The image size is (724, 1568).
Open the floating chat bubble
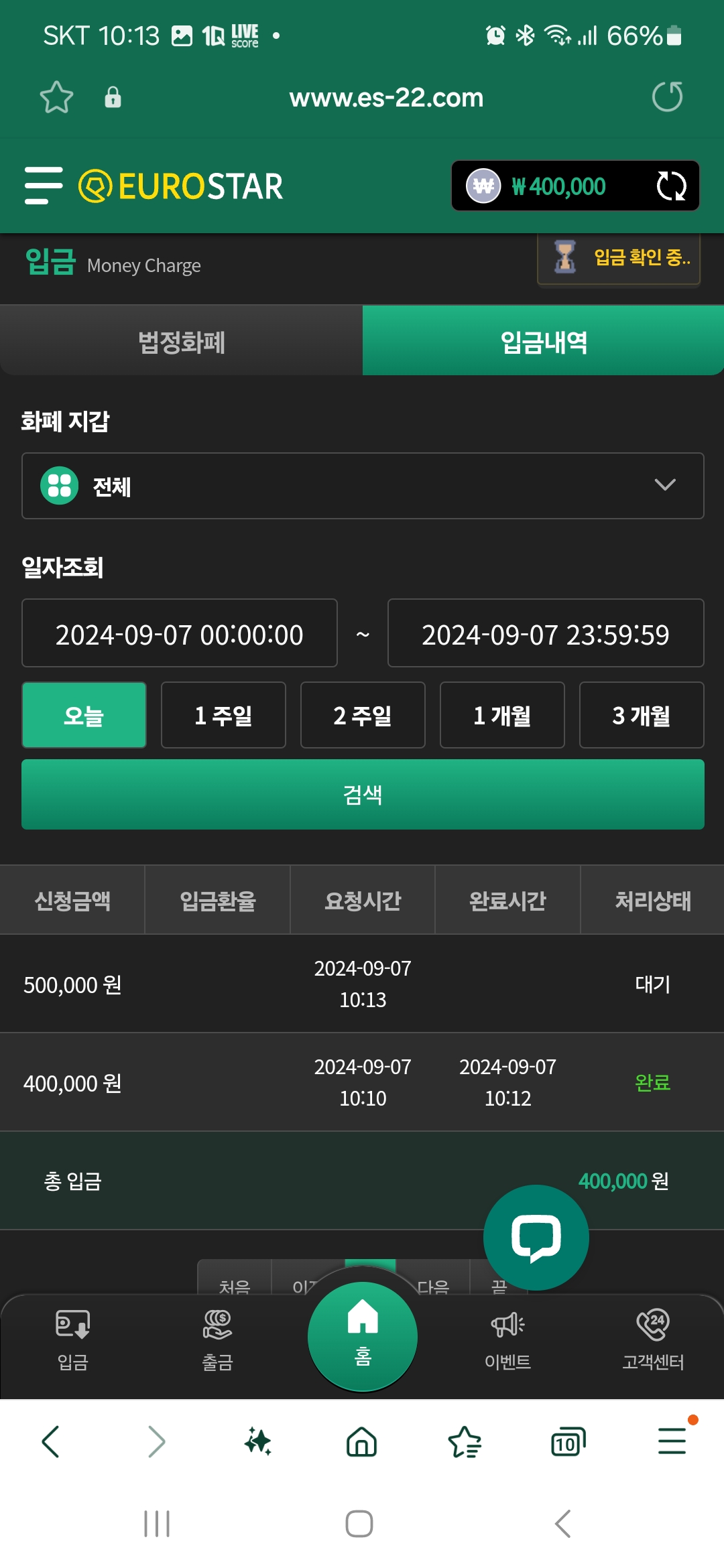click(x=536, y=1238)
